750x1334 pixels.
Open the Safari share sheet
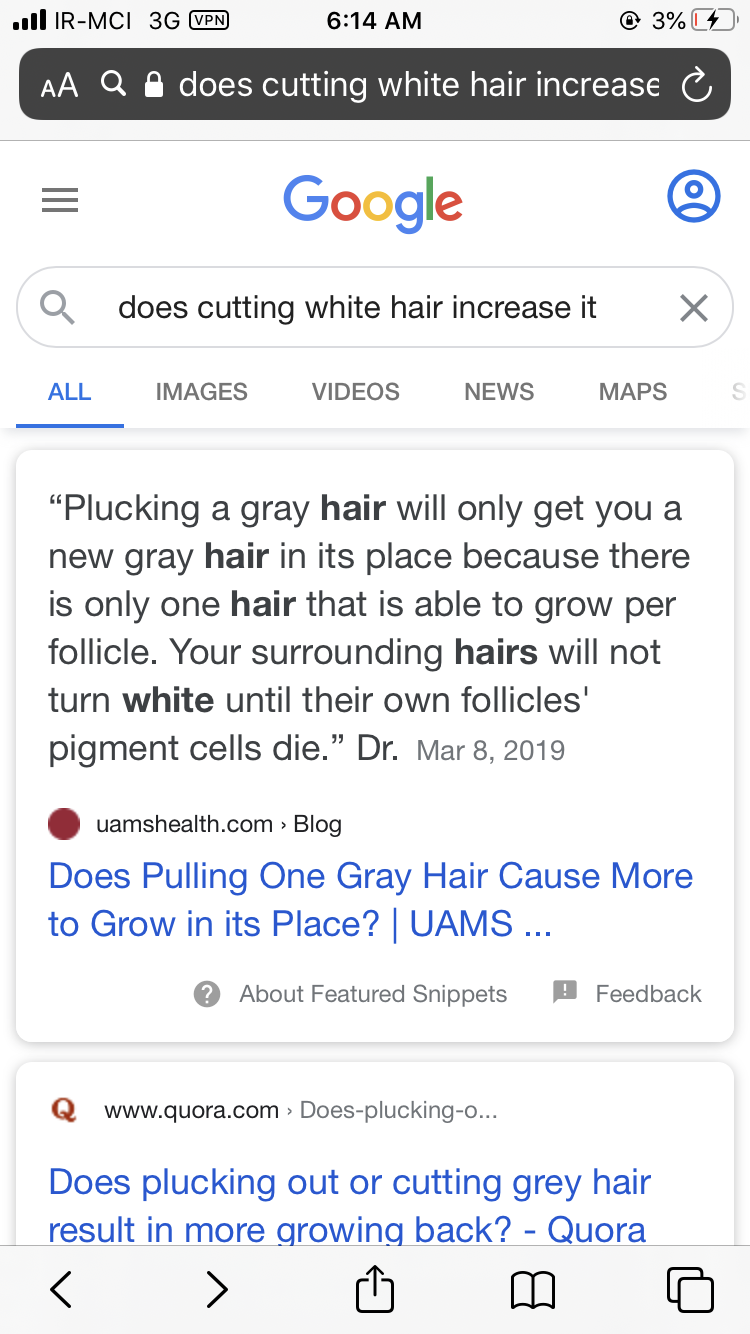[x=375, y=1289]
